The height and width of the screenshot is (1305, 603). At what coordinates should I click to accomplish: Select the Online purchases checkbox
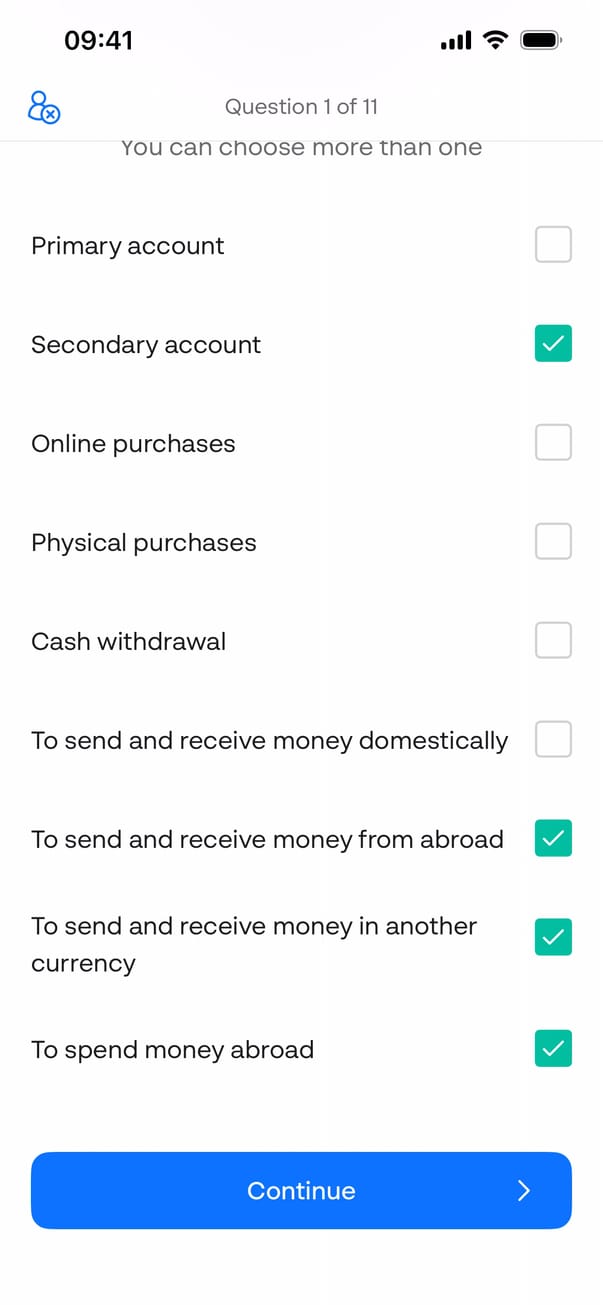(x=553, y=443)
